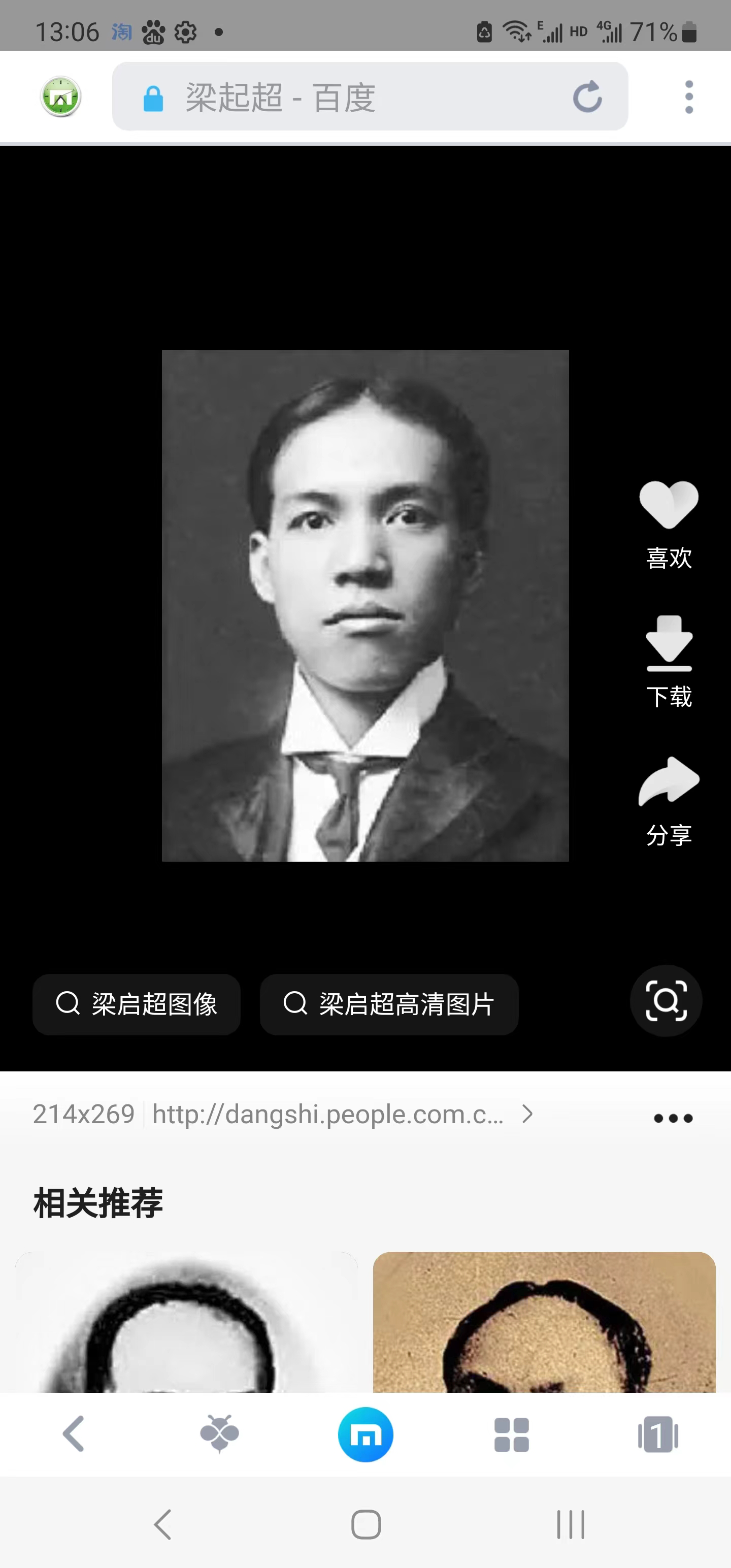Open the sepia recommended portrait thumbnail
The width and height of the screenshot is (731, 1568).
544,1322
